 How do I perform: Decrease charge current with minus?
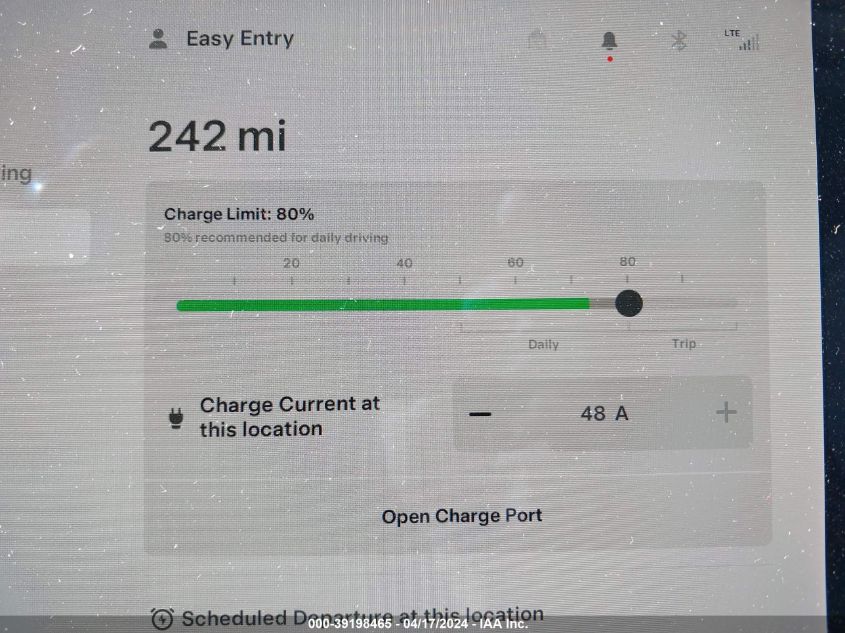(480, 413)
